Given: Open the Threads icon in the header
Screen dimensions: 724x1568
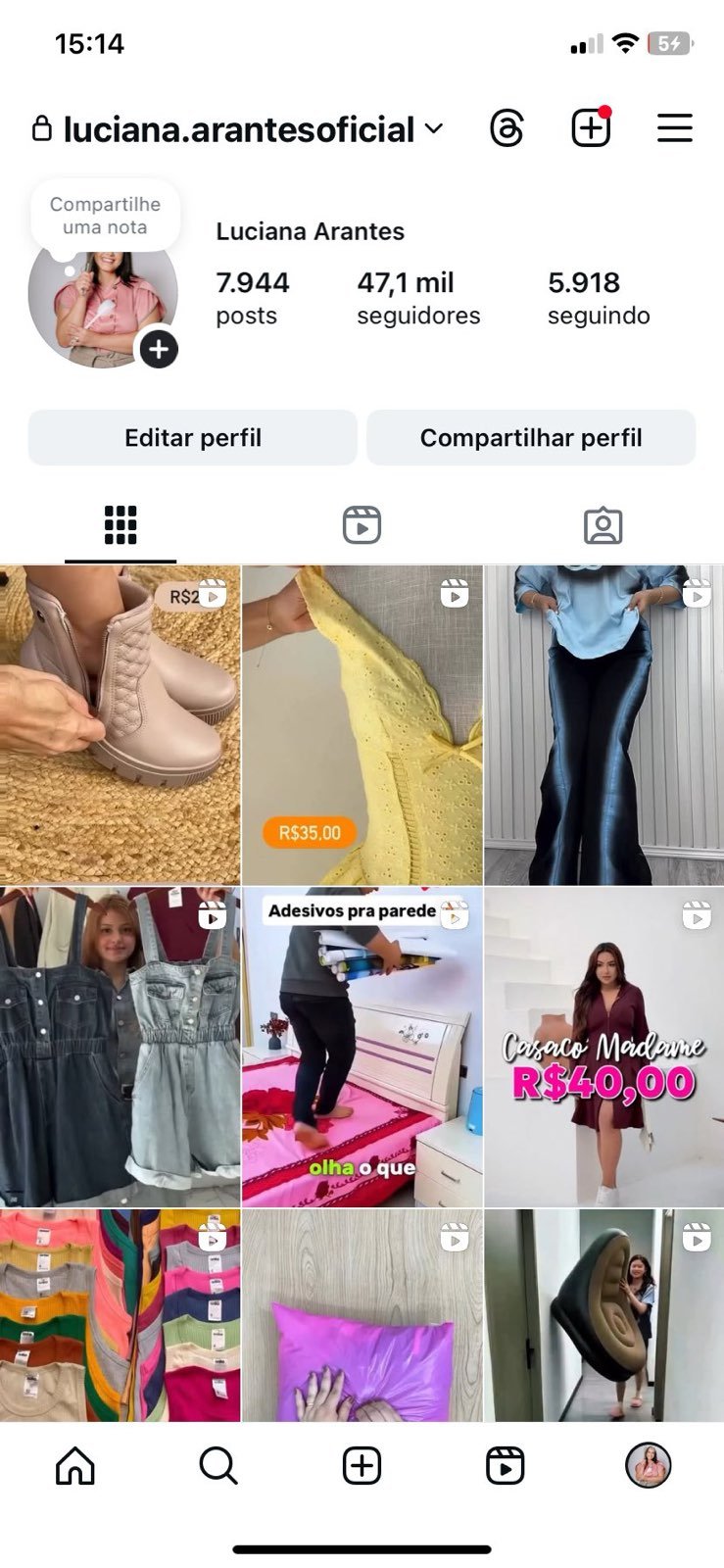Looking at the screenshot, I should tap(507, 128).
